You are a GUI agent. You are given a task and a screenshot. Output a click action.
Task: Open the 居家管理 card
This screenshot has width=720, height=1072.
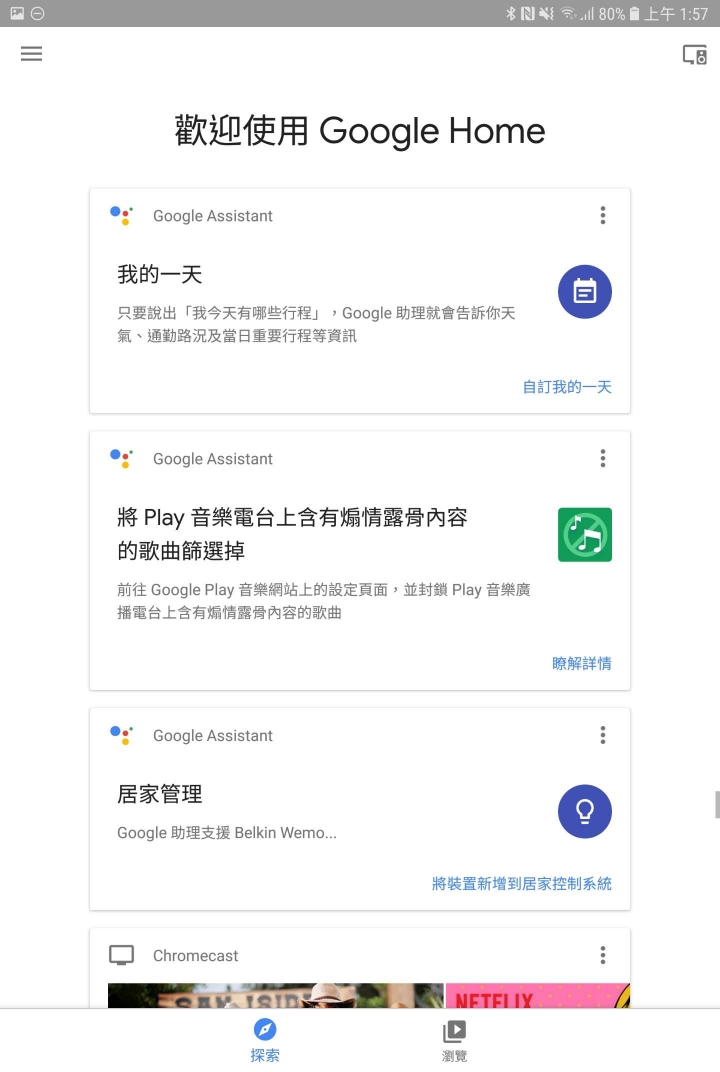(330, 812)
